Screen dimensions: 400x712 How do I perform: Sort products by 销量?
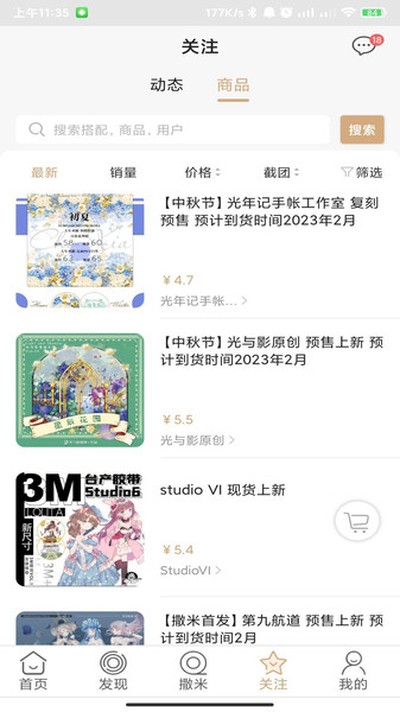(123, 173)
